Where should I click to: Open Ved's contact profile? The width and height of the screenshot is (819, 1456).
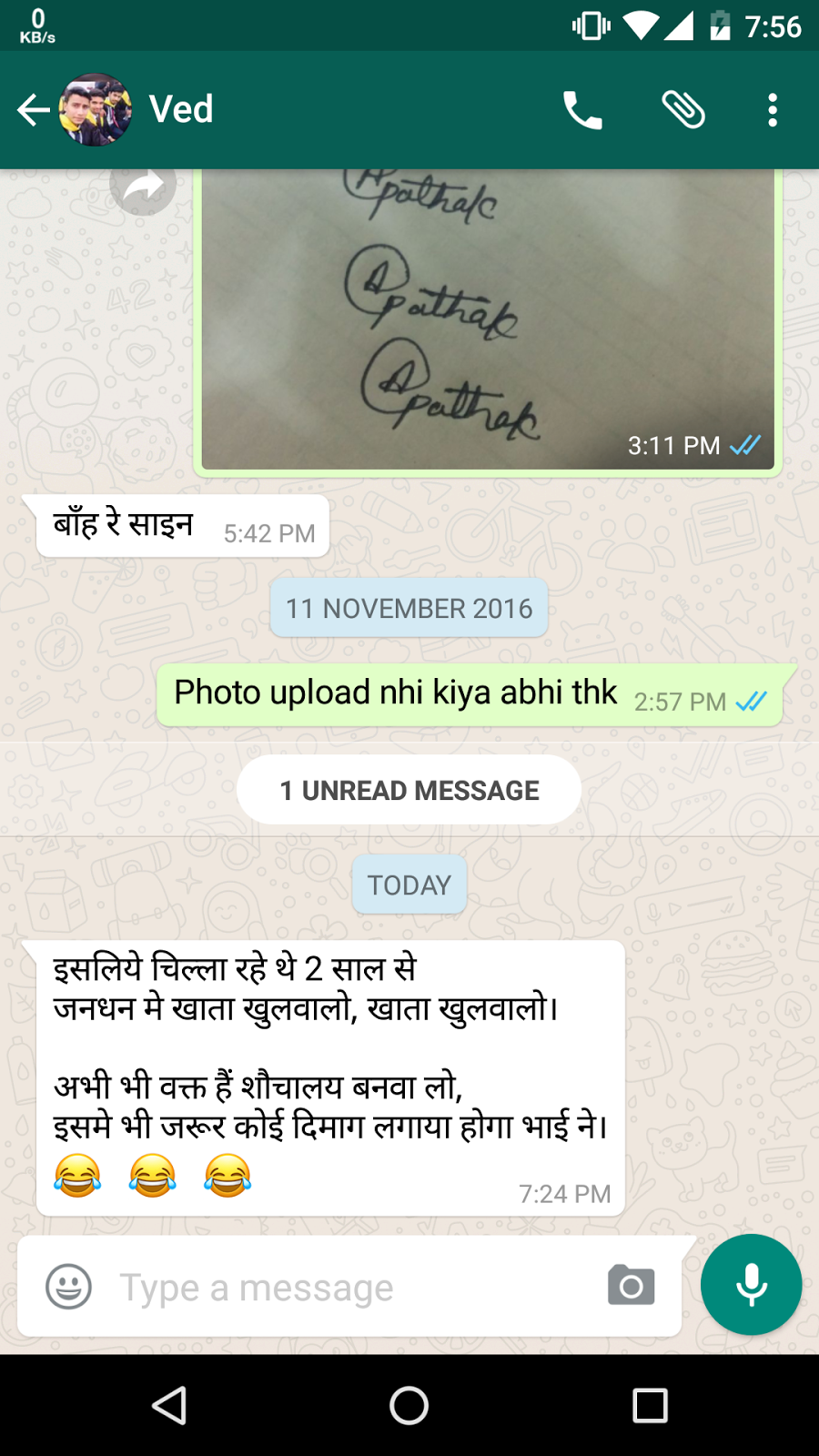180,110
